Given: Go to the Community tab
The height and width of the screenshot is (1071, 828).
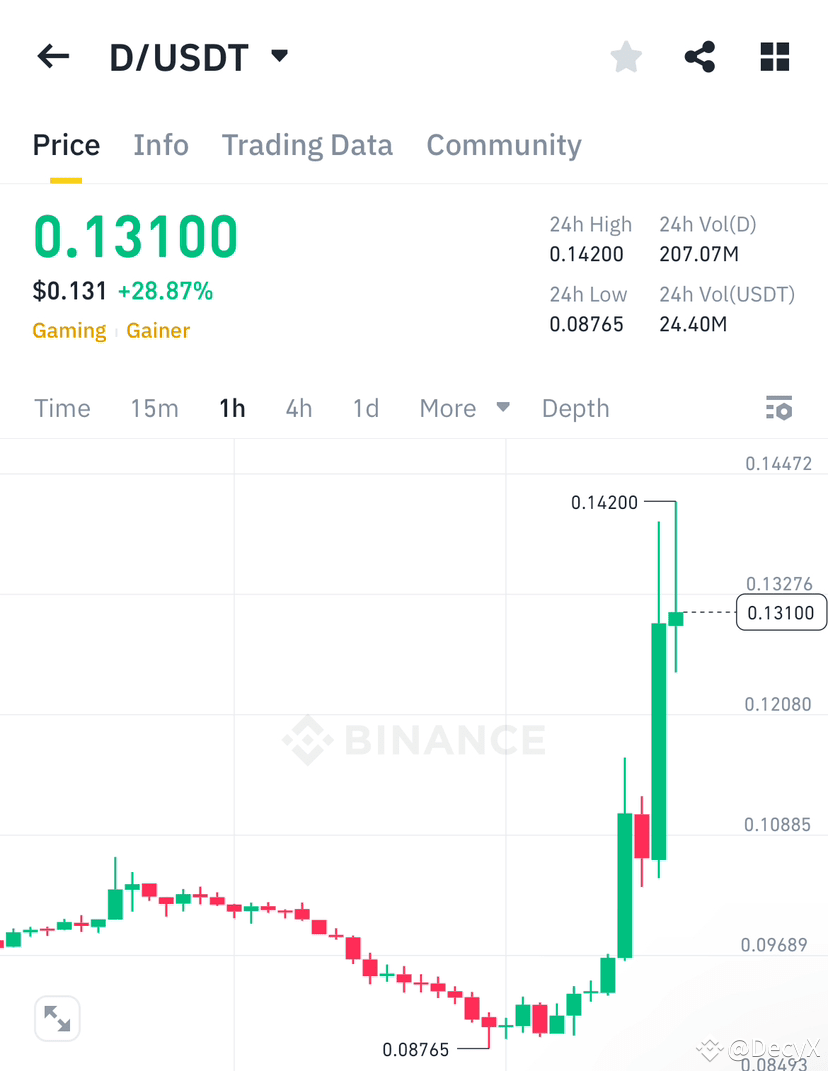Looking at the screenshot, I should tap(504, 145).
